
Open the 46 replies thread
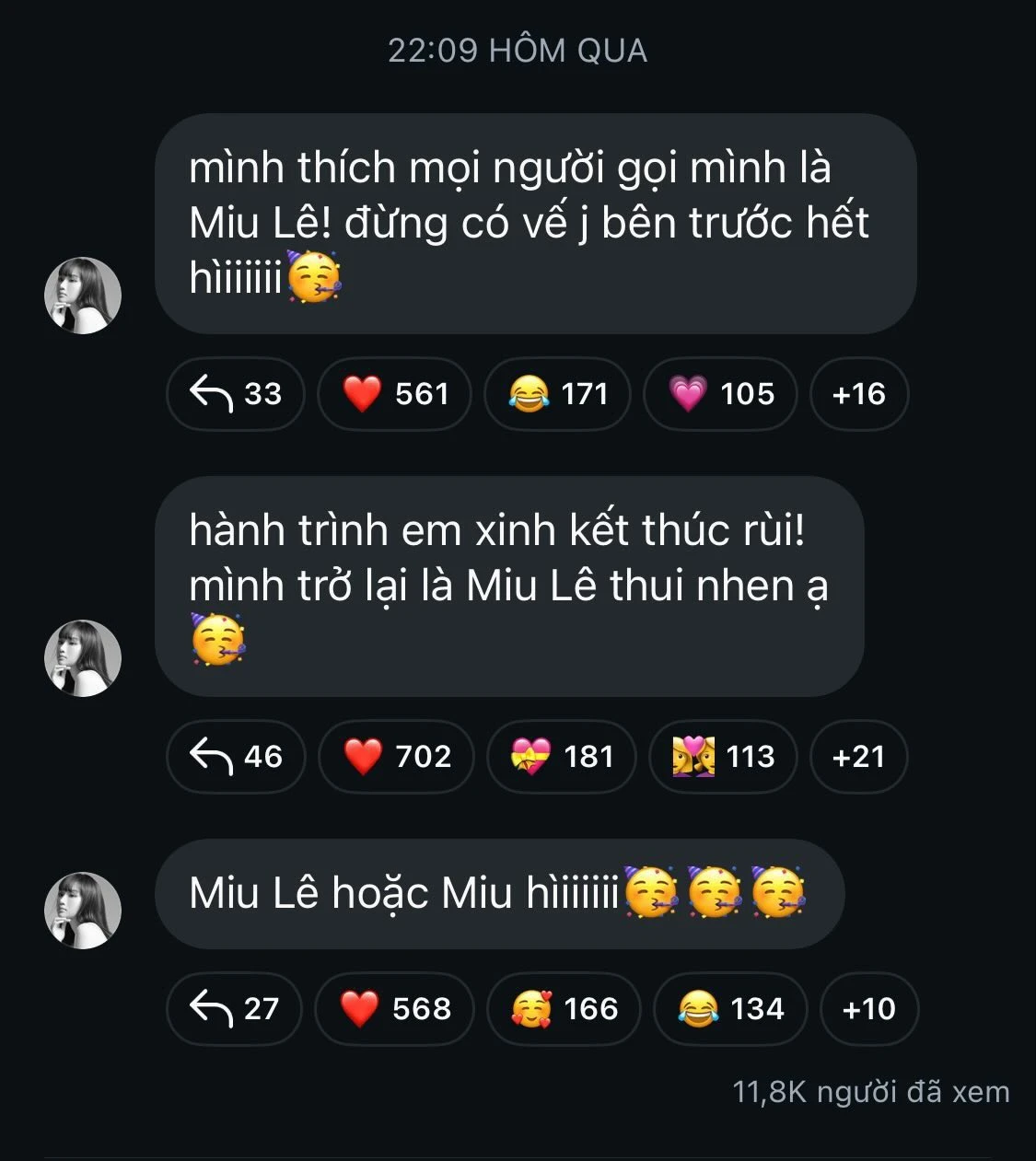[235, 757]
